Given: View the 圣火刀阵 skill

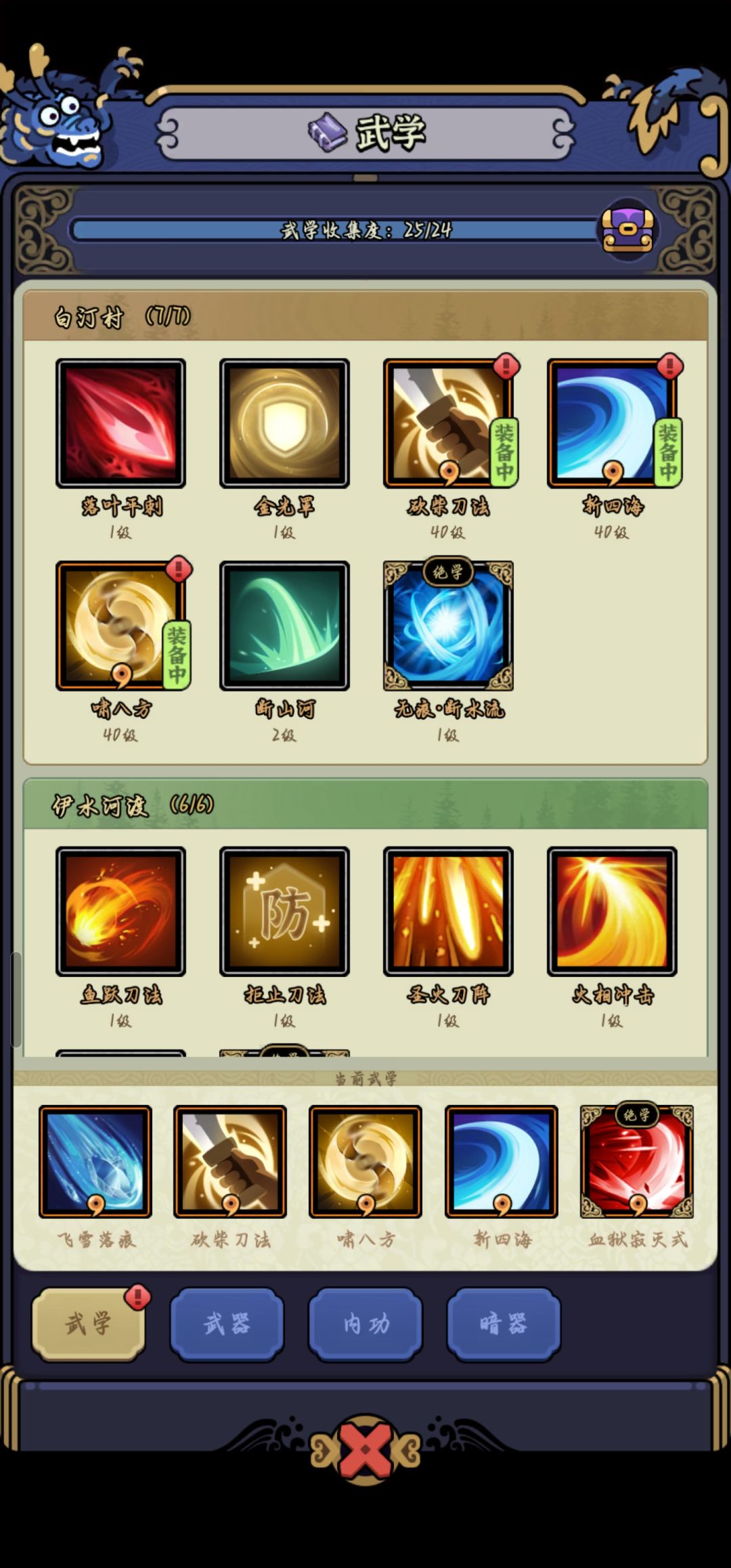Looking at the screenshot, I should 448,911.
